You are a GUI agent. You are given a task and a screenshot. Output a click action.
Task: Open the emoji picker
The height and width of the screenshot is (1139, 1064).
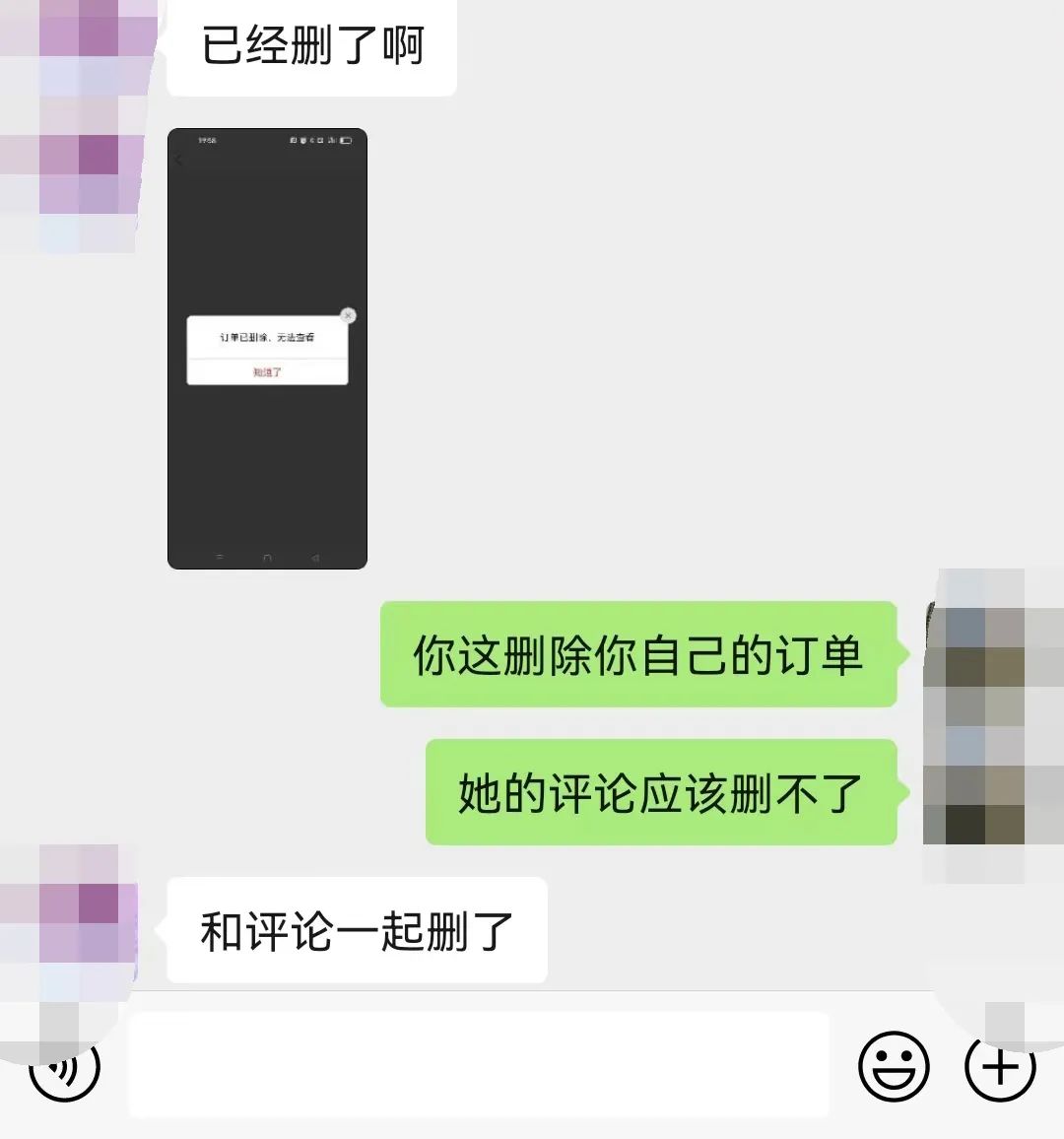point(894,1066)
